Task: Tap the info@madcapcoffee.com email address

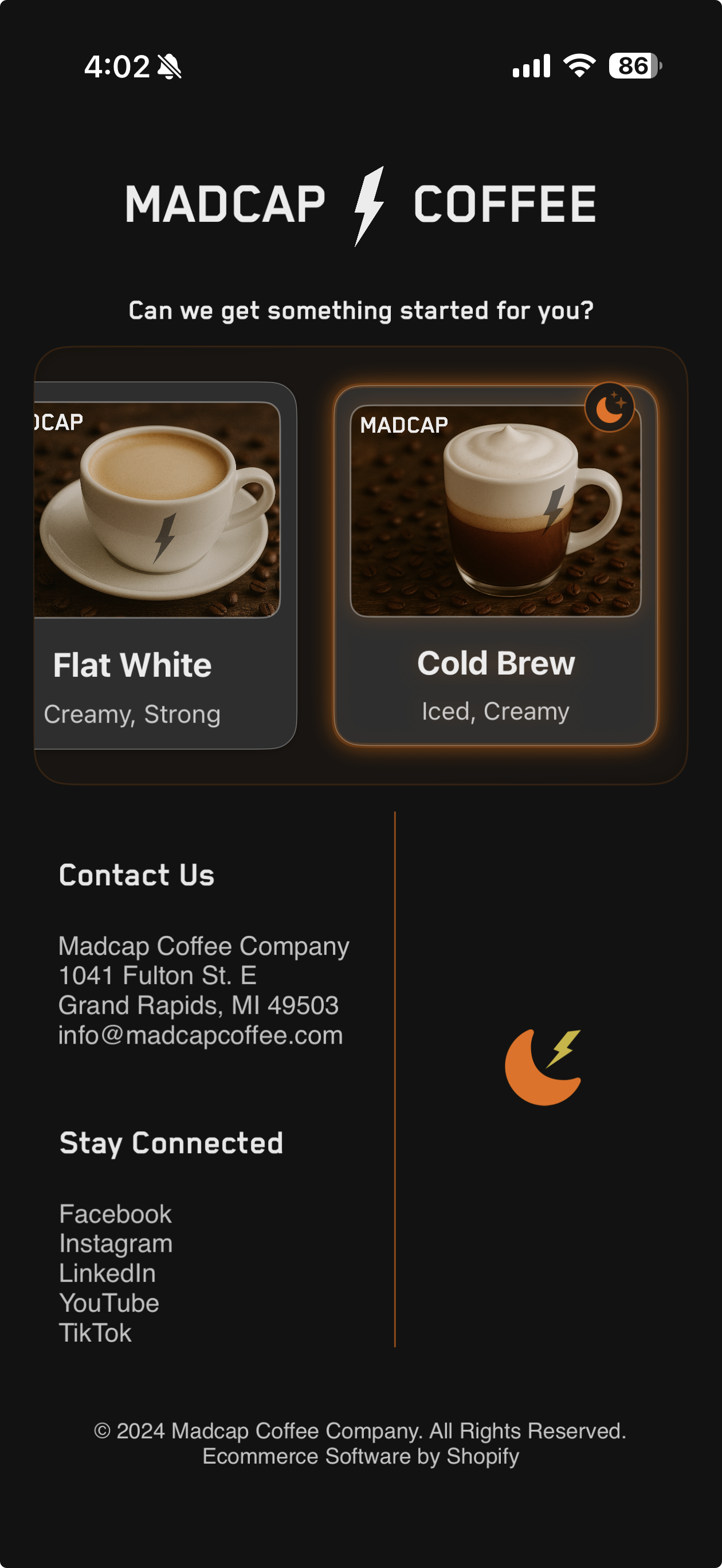Action: pos(201,1036)
